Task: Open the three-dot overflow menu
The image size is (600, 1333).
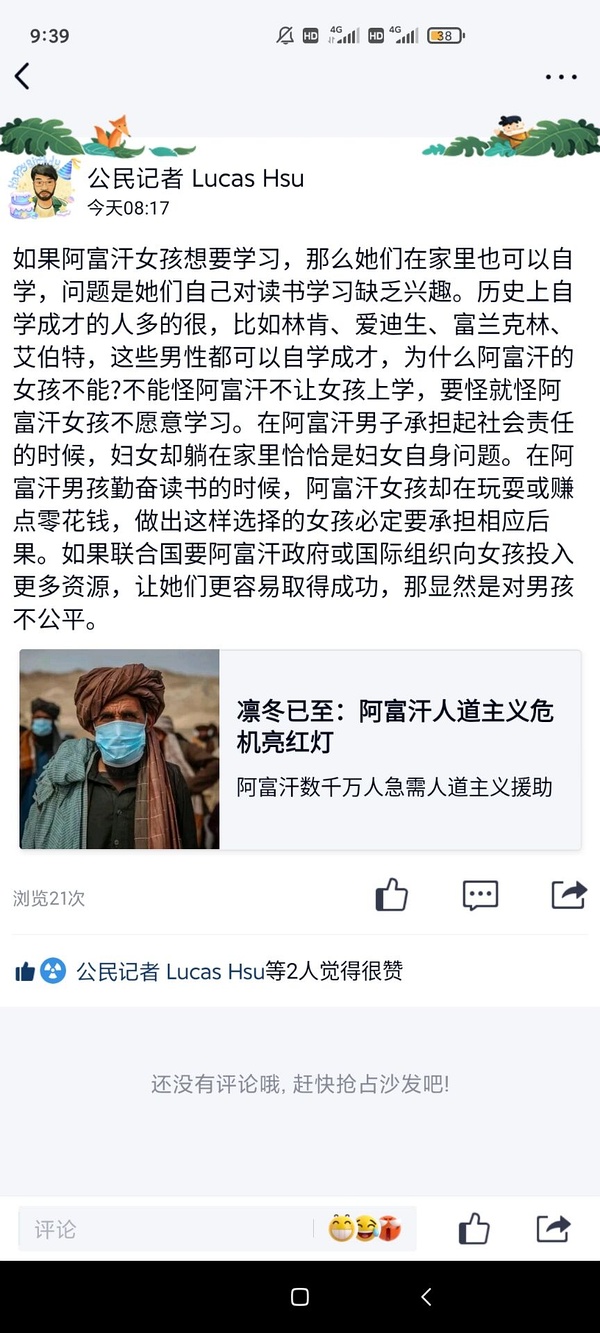Action: click(x=562, y=76)
